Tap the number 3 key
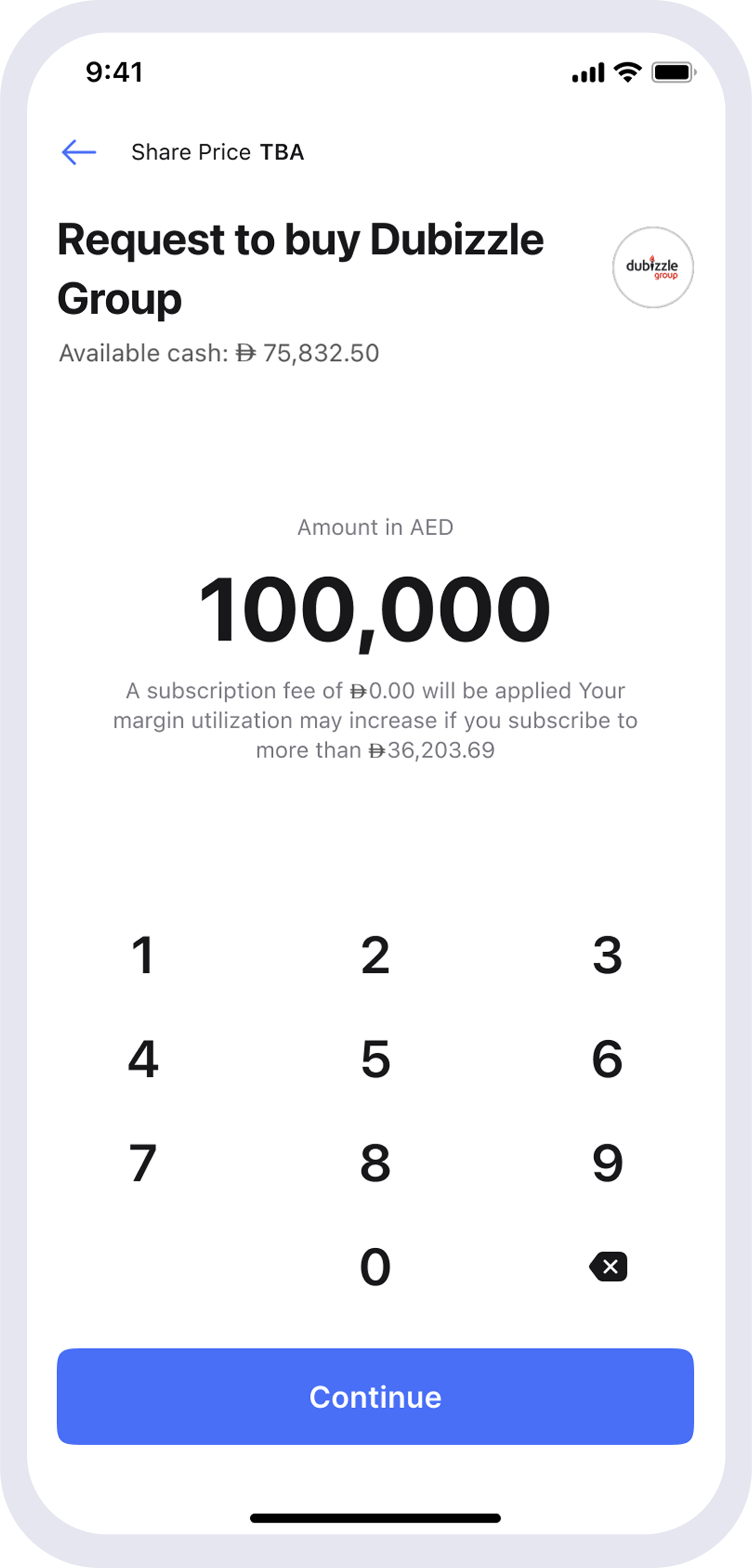The height and width of the screenshot is (1568, 752). click(x=607, y=956)
